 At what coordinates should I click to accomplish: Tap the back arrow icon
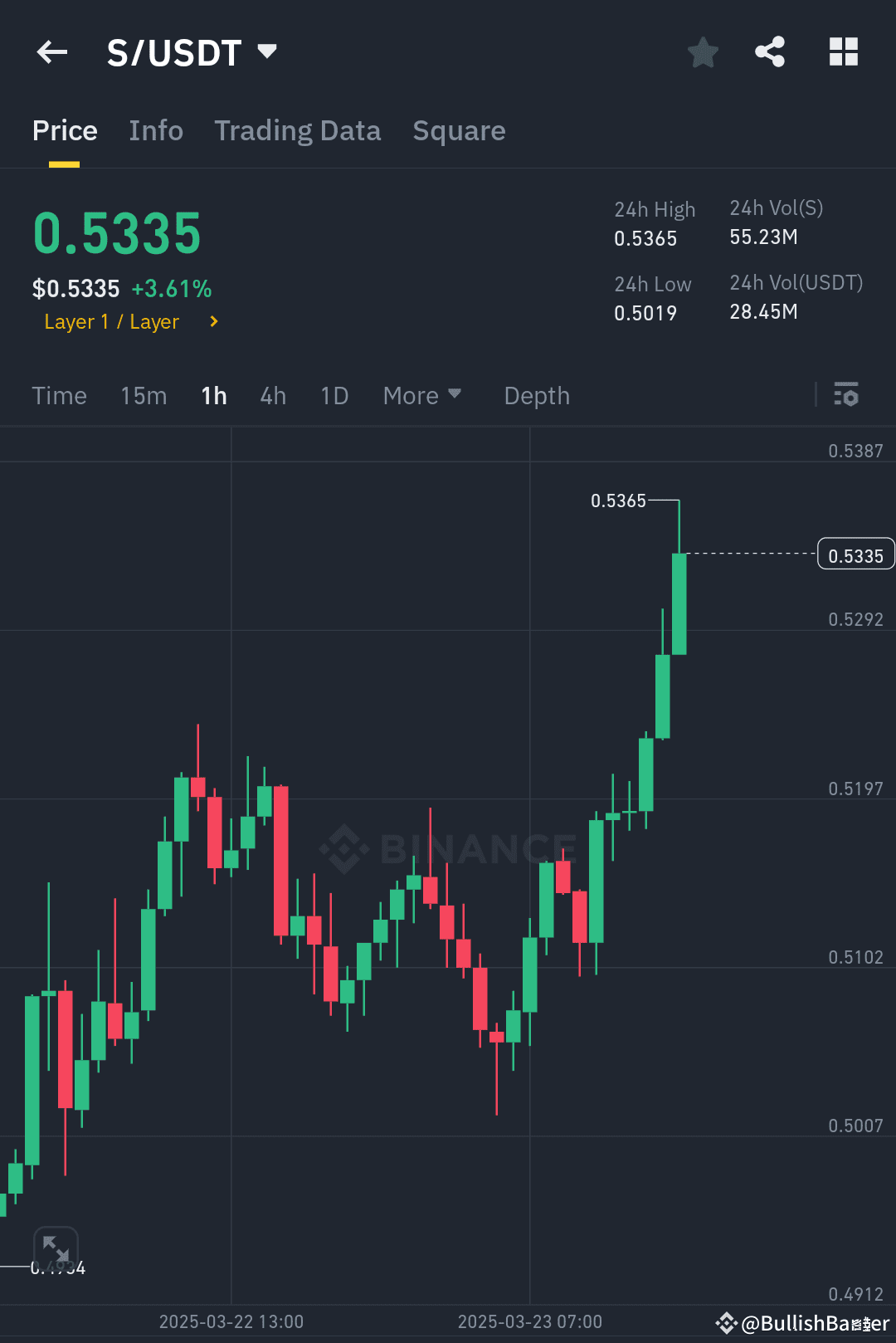52,51
